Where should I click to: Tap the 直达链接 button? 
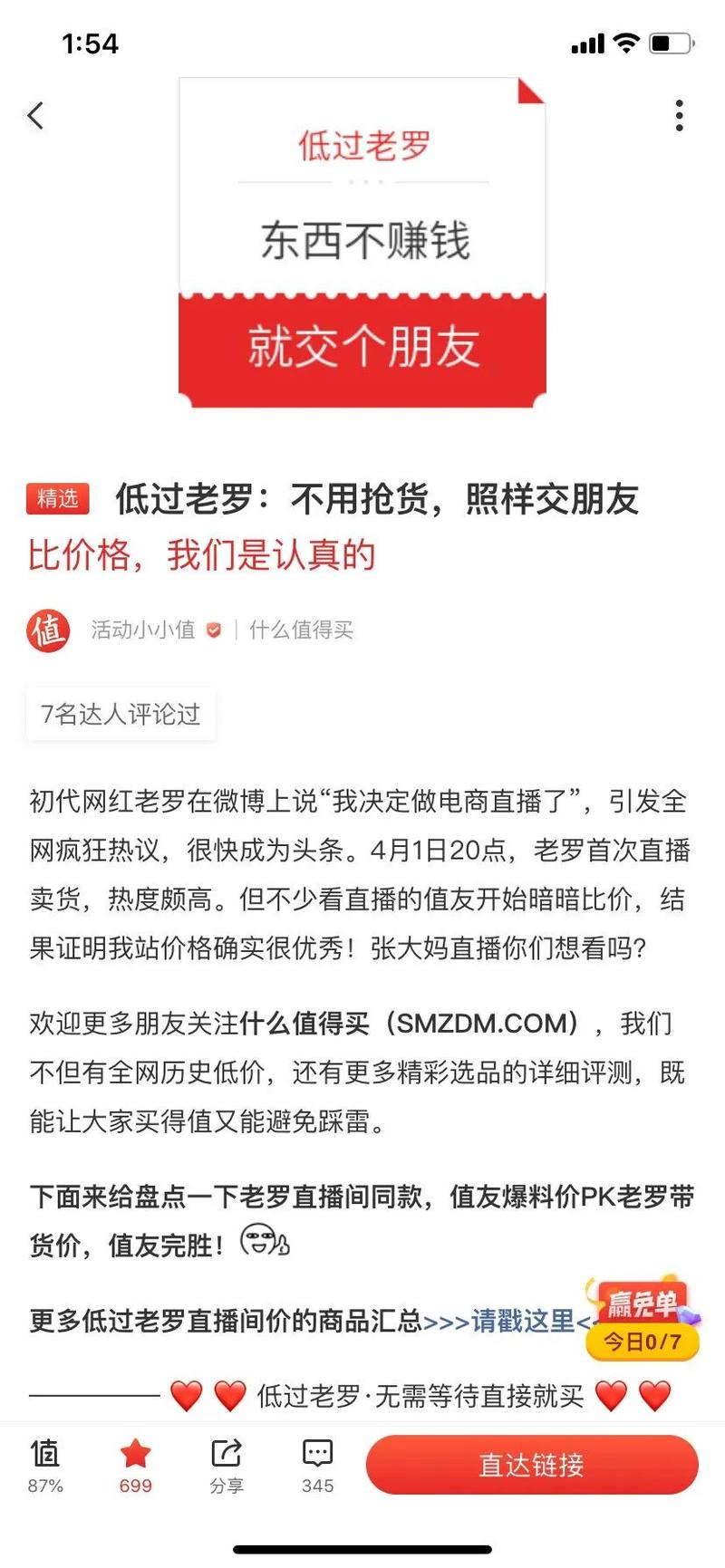(532, 1465)
